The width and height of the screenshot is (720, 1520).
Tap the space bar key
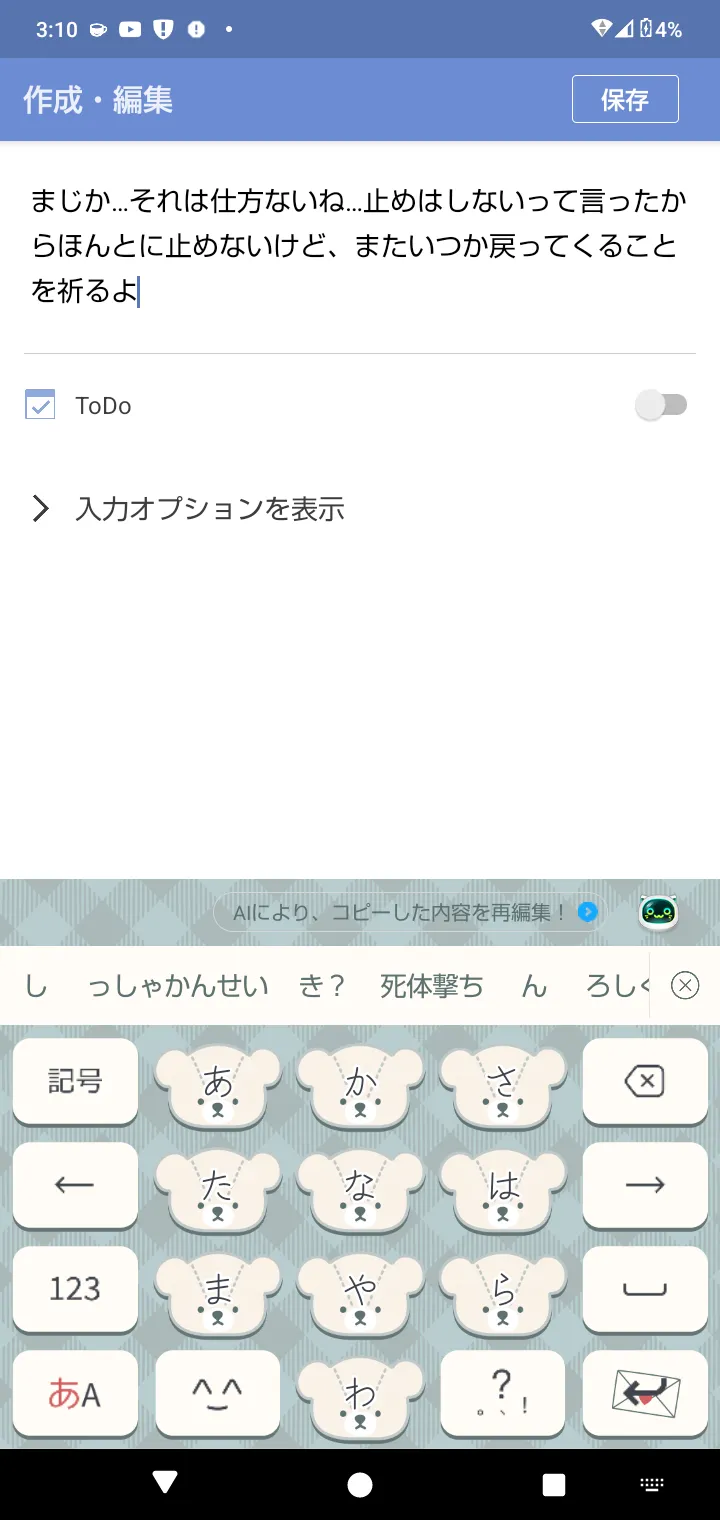[x=645, y=1289]
